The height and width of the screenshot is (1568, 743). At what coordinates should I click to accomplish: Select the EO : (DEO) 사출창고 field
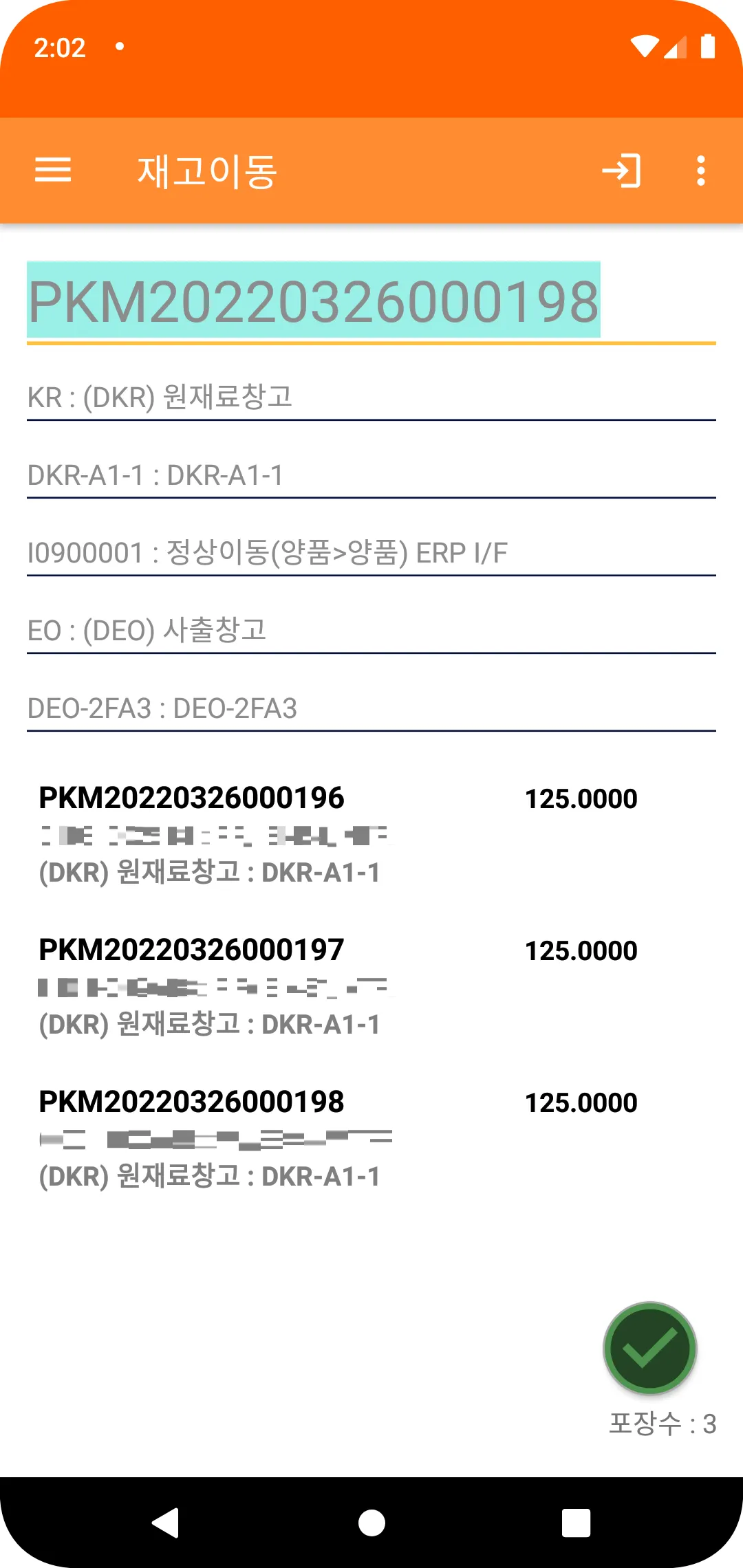click(371, 631)
